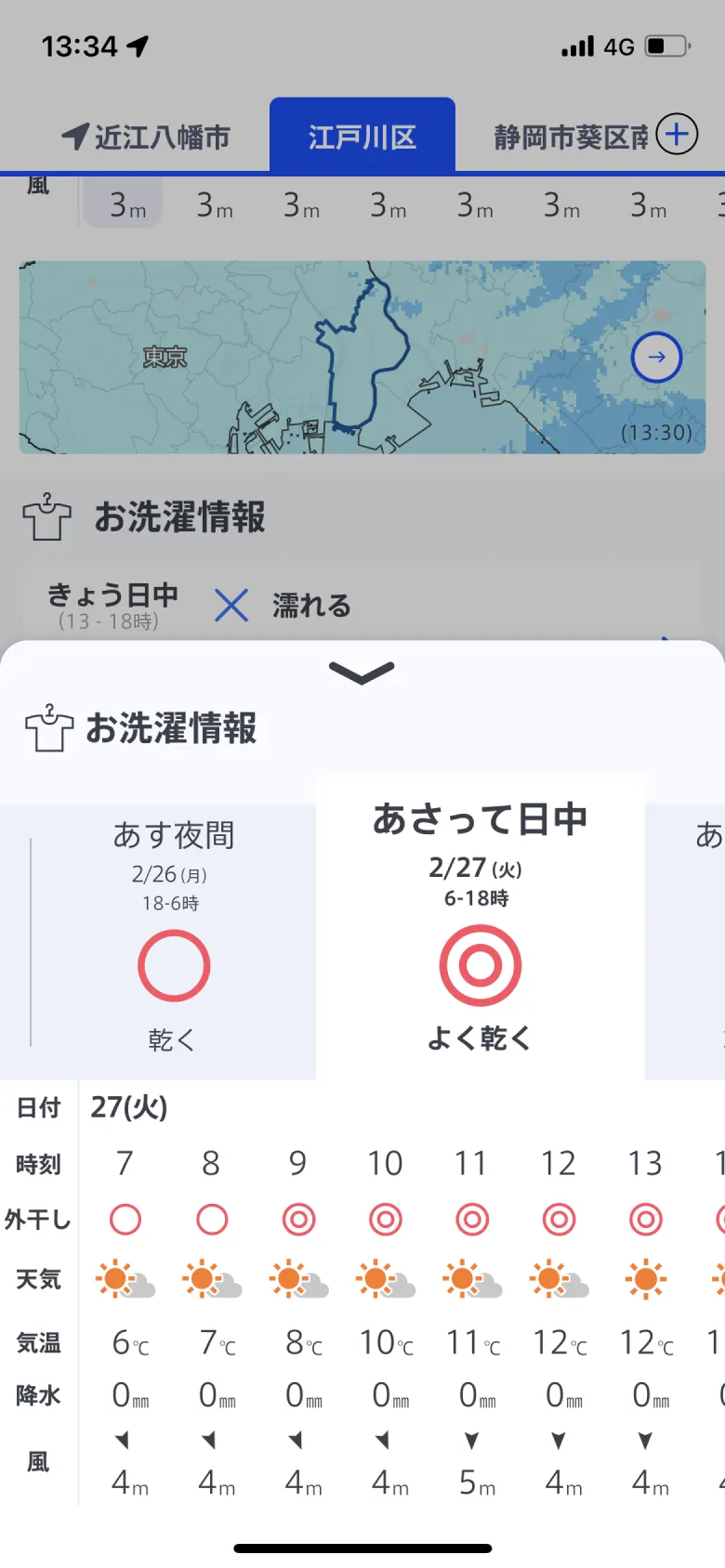Viewport: 725px width, 1568px height.
Task: Add a new location with the plus icon
Action: coord(677,135)
